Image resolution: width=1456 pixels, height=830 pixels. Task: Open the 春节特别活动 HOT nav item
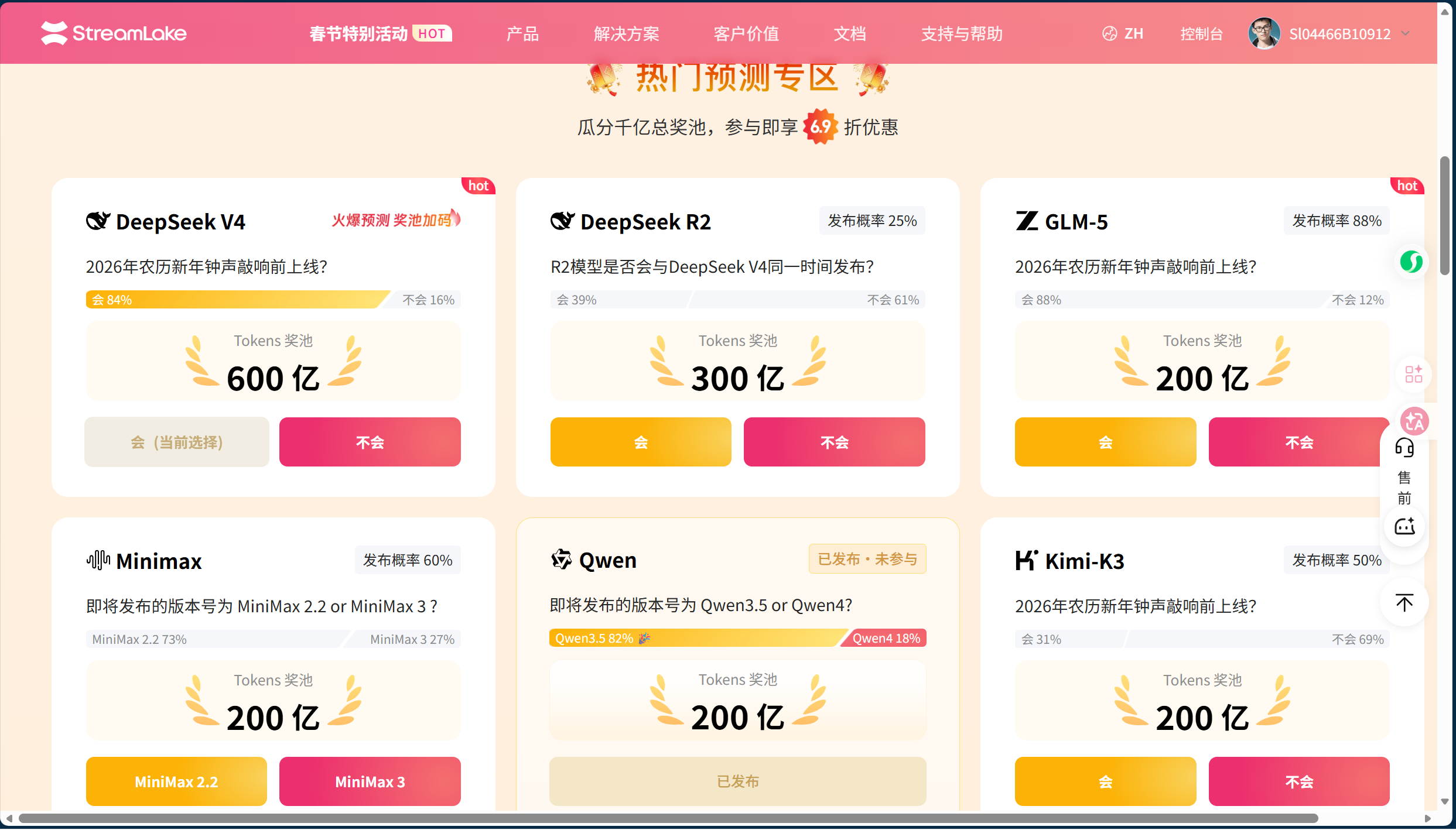point(380,34)
